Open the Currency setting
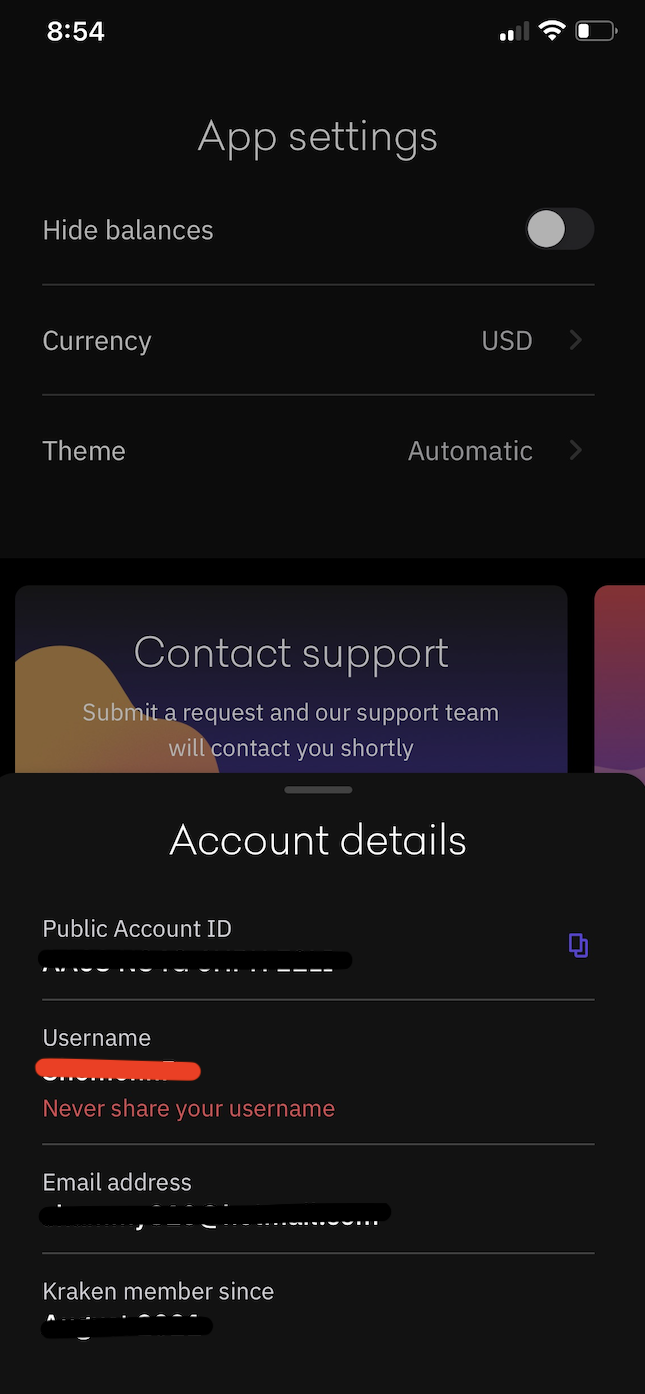Viewport: 645px width, 1394px height. pyautogui.click(x=318, y=341)
